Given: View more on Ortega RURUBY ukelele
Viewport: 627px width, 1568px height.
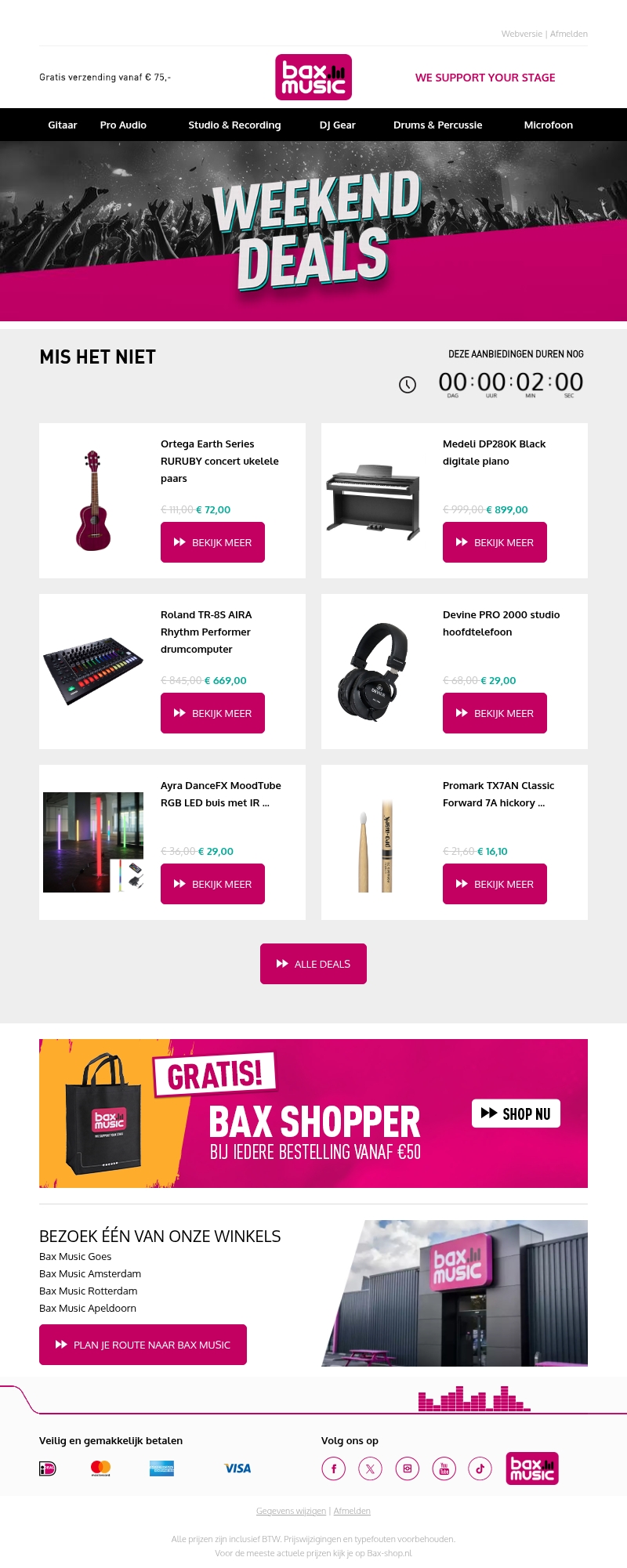Looking at the screenshot, I should pos(212,542).
